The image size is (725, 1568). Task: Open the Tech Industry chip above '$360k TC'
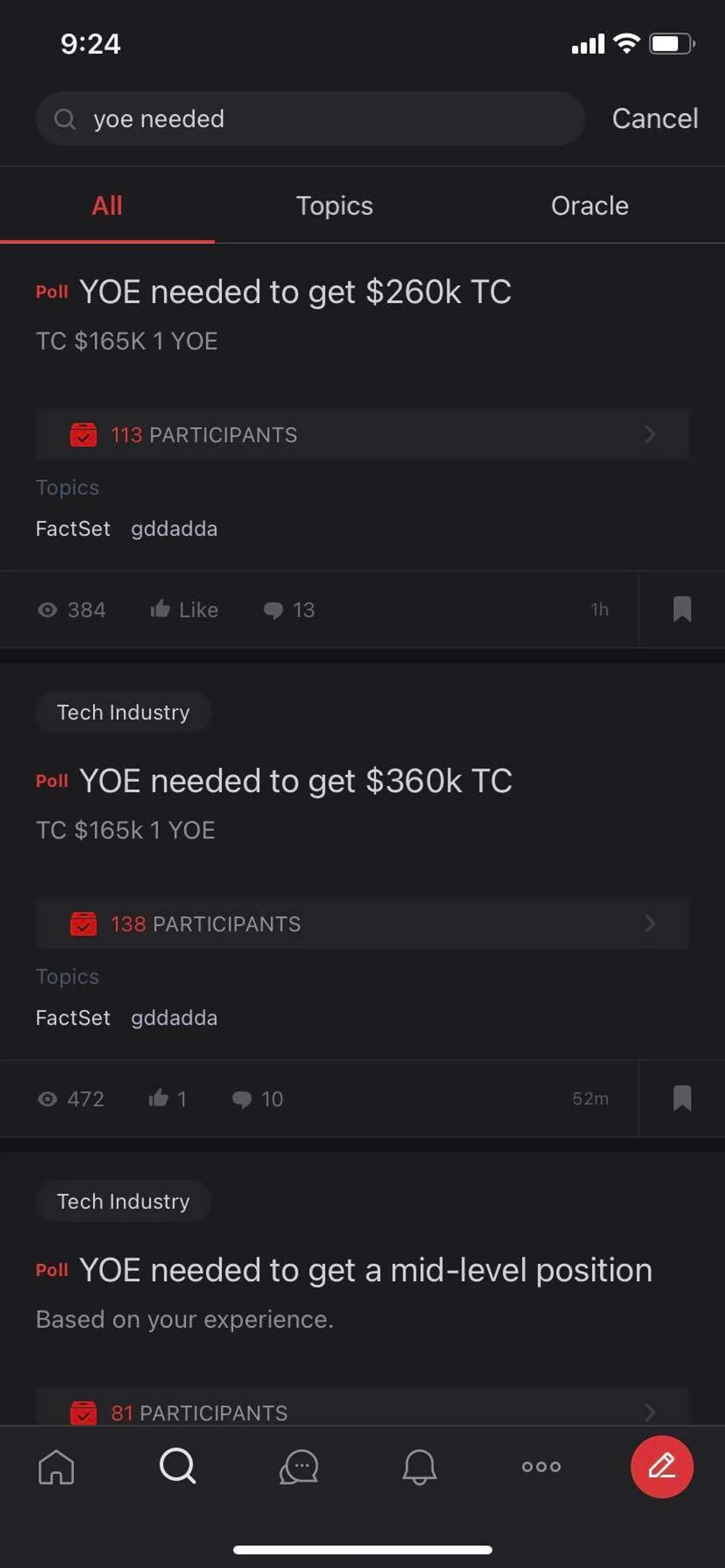[x=123, y=712]
